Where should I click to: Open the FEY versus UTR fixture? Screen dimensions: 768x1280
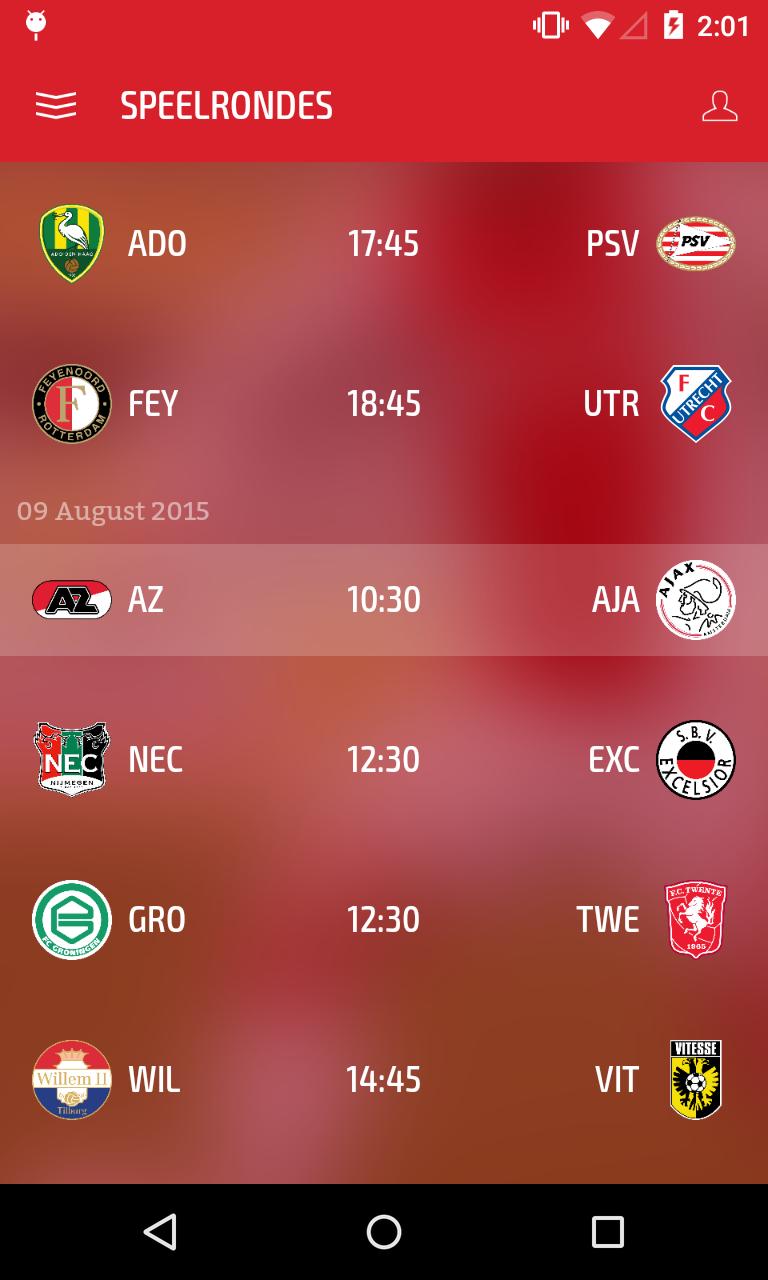[x=384, y=403]
